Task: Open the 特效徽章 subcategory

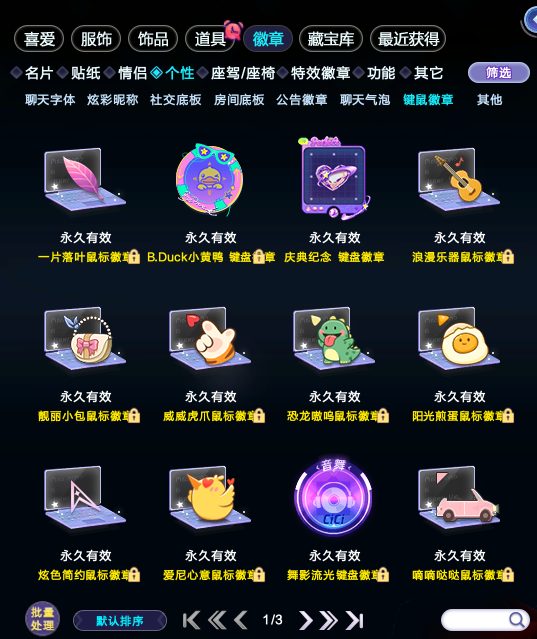Action: [320, 73]
